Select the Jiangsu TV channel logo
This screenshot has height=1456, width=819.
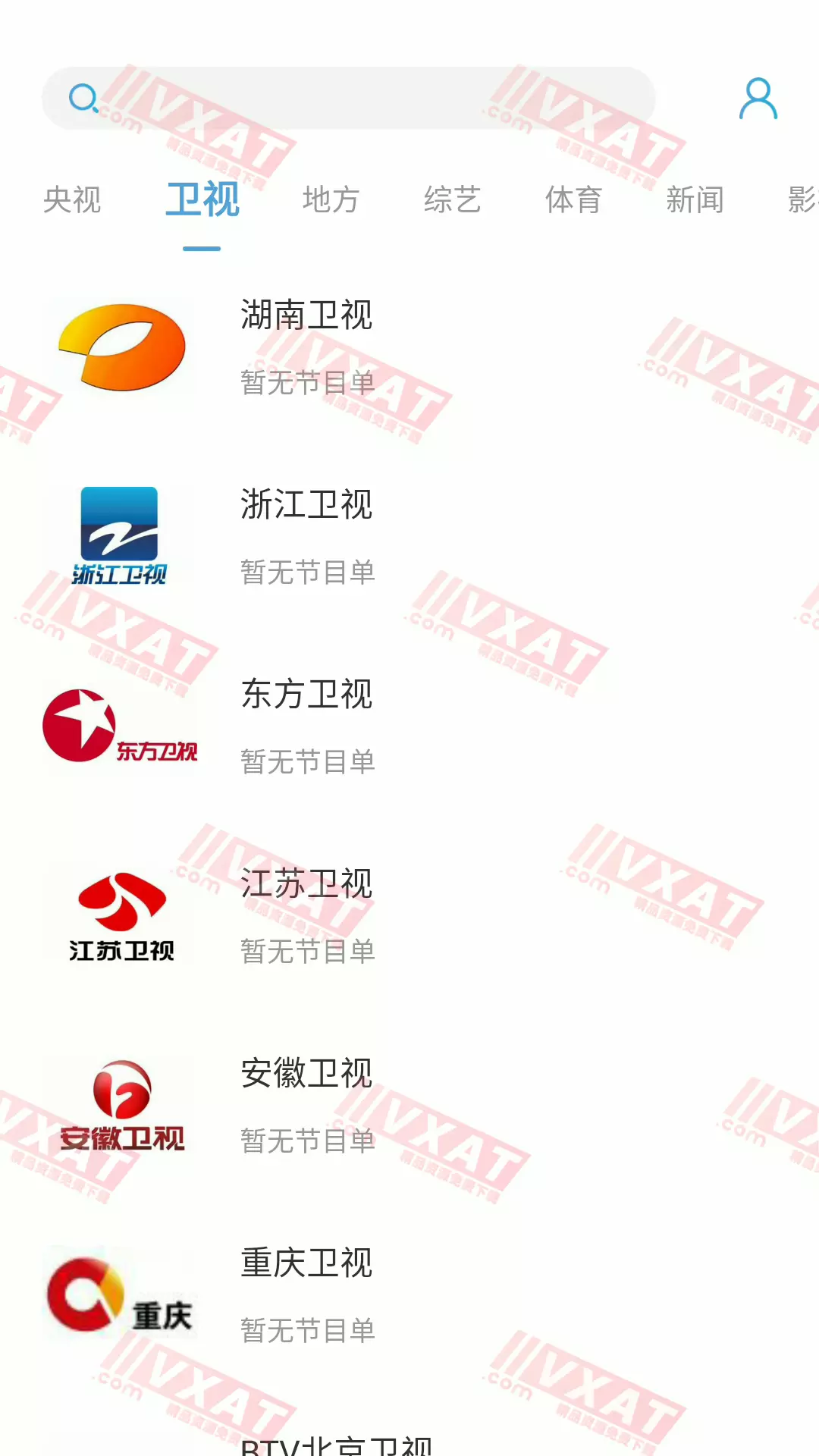(x=121, y=914)
